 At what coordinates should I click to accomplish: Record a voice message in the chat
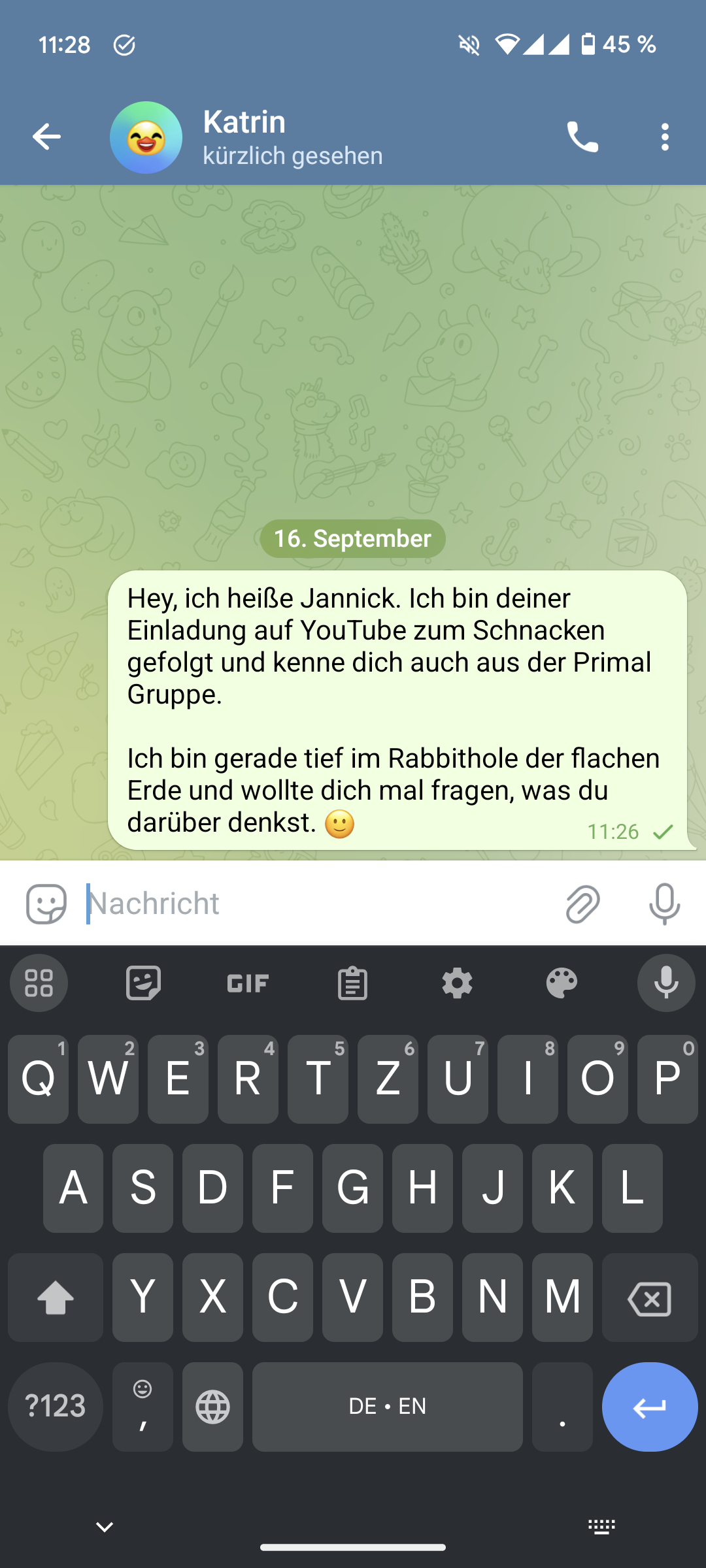point(664,904)
